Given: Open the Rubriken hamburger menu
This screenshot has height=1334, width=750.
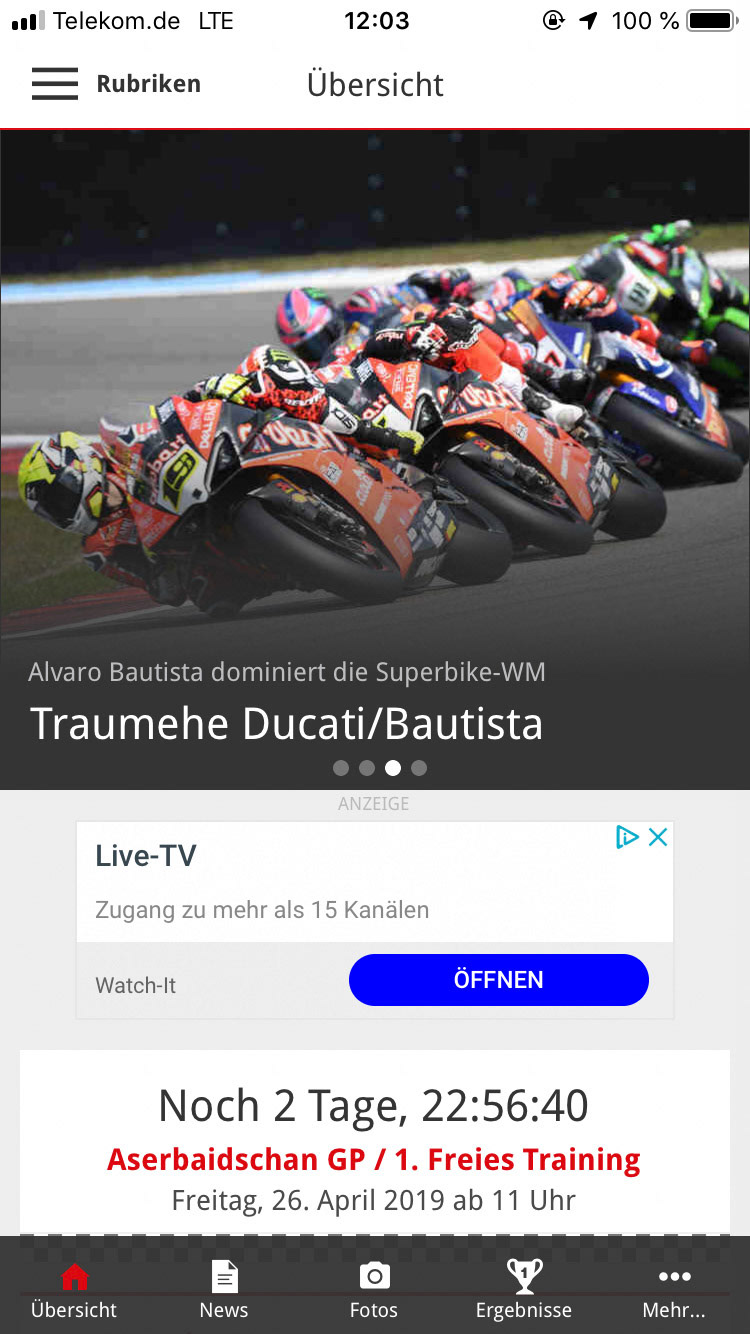Looking at the screenshot, I should tap(55, 84).
